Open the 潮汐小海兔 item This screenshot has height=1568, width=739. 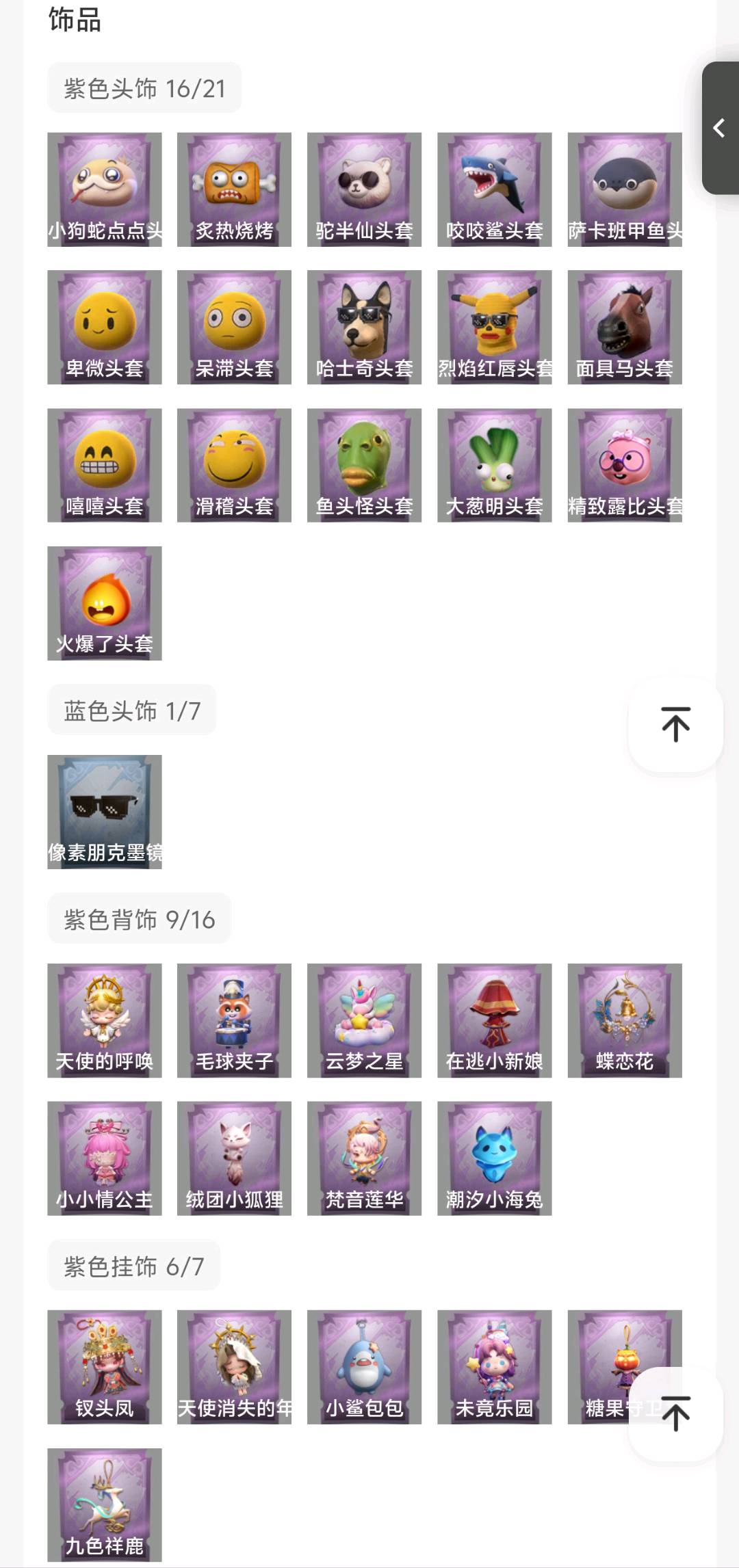coord(494,1158)
